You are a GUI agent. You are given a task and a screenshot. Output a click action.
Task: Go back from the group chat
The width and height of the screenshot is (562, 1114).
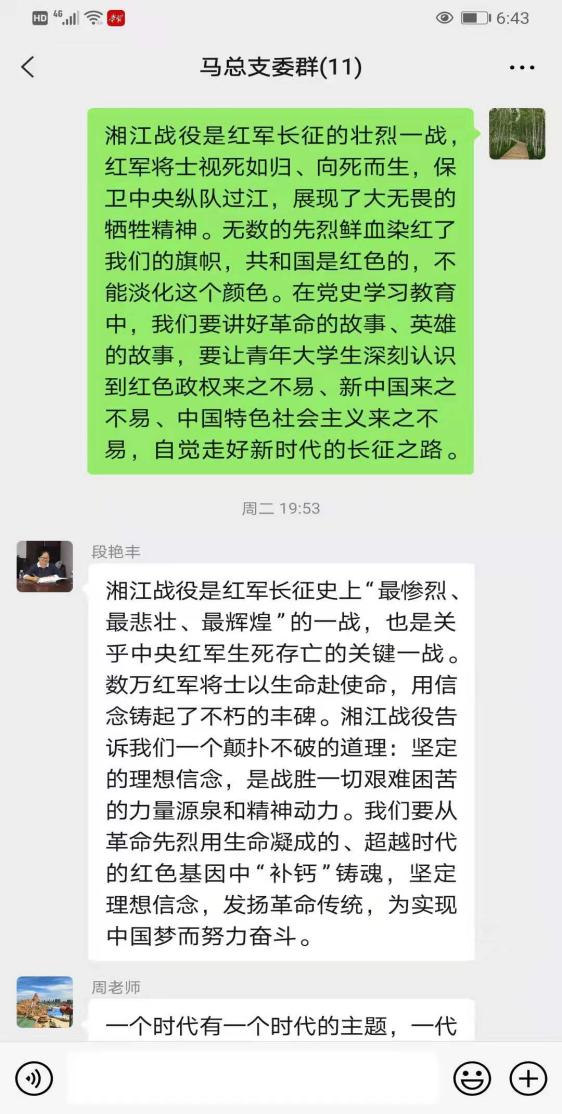(27, 67)
